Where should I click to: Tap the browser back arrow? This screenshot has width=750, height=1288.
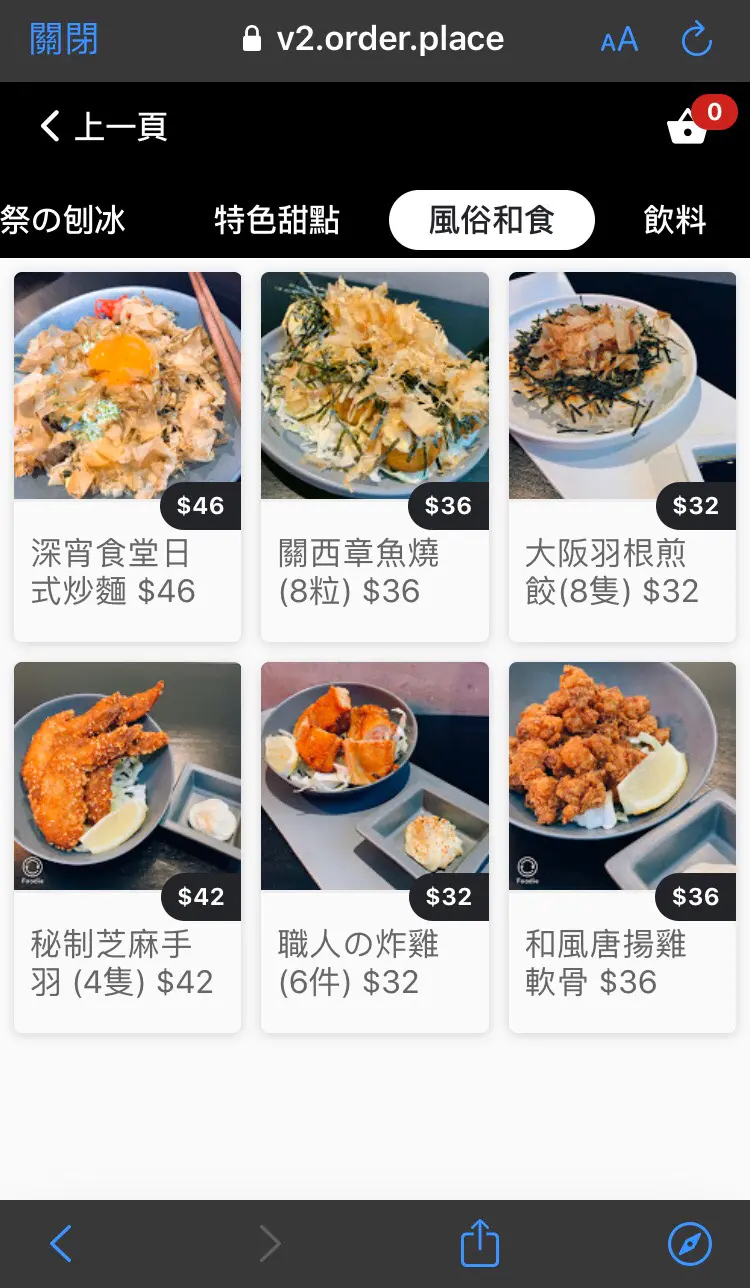point(61,1244)
